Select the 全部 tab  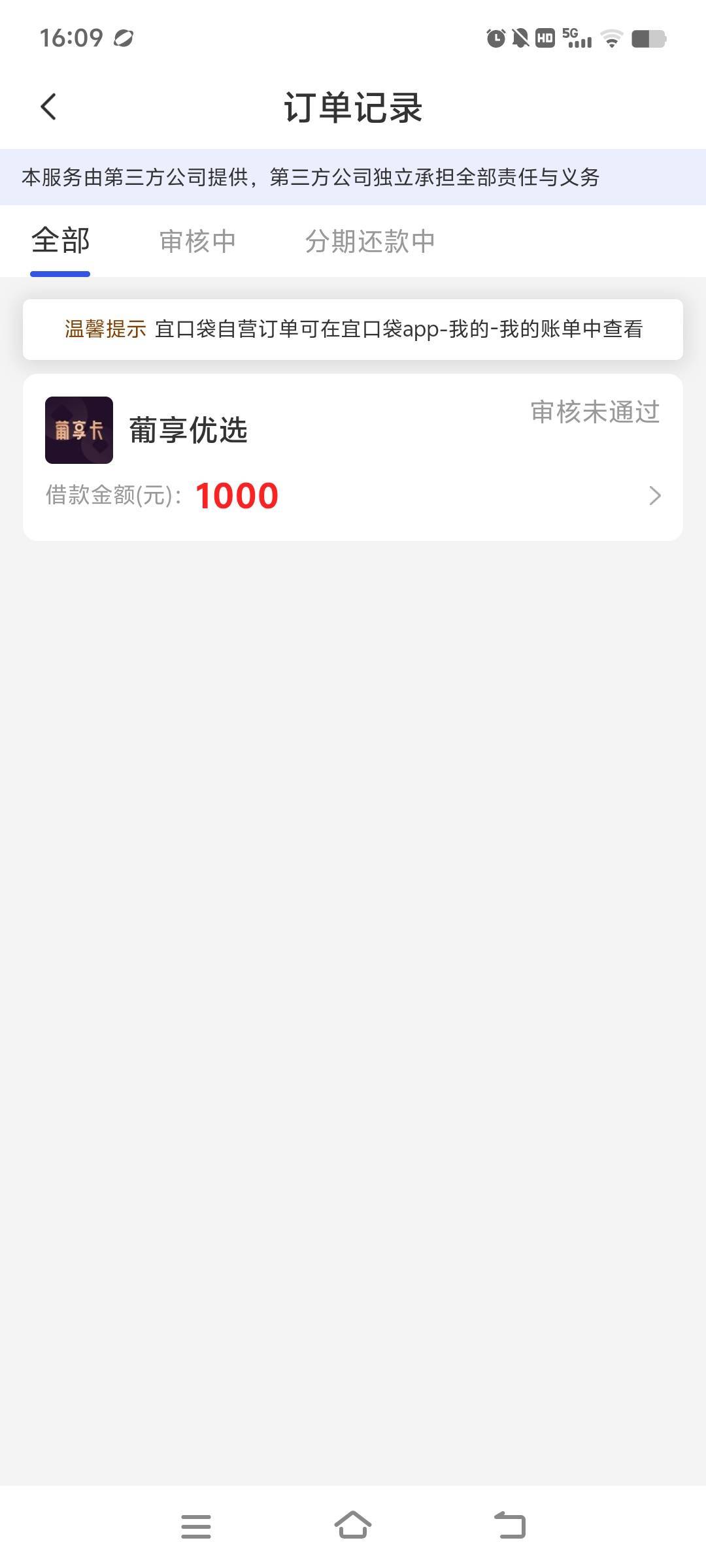(x=60, y=241)
